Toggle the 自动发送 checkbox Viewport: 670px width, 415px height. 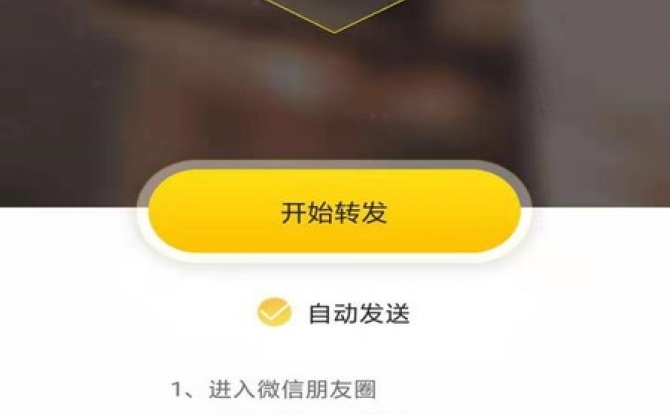click(273, 313)
